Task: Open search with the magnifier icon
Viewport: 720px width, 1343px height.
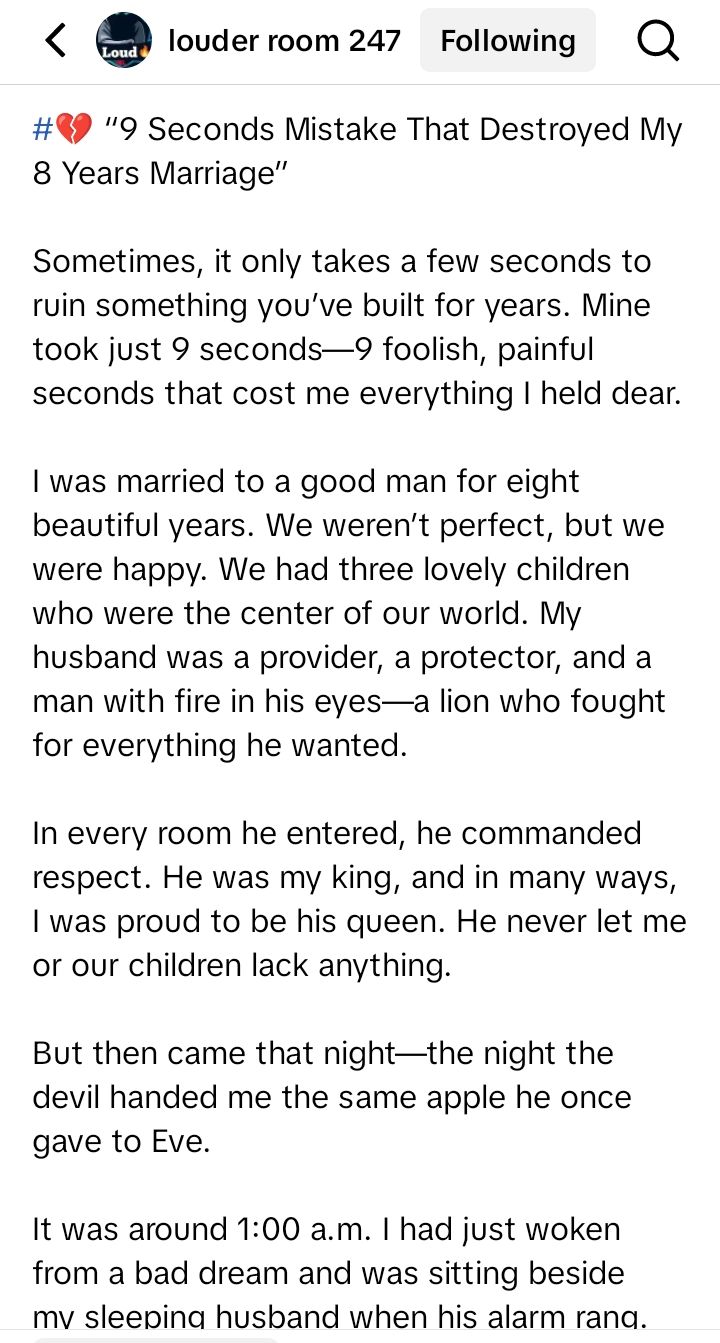Action: point(658,41)
